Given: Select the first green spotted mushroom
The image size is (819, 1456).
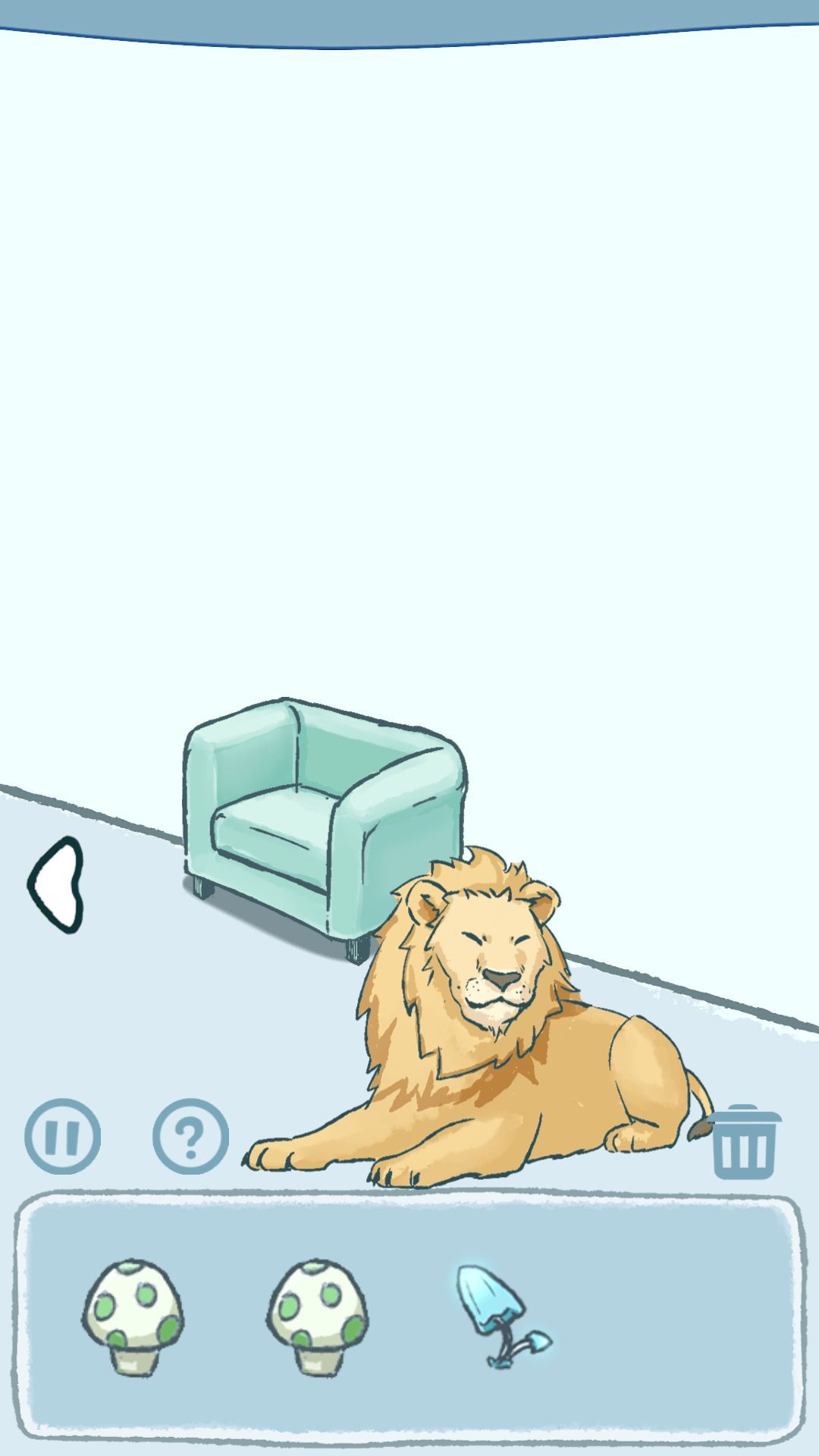Looking at the screenshot, I should tap(133, 1316).
